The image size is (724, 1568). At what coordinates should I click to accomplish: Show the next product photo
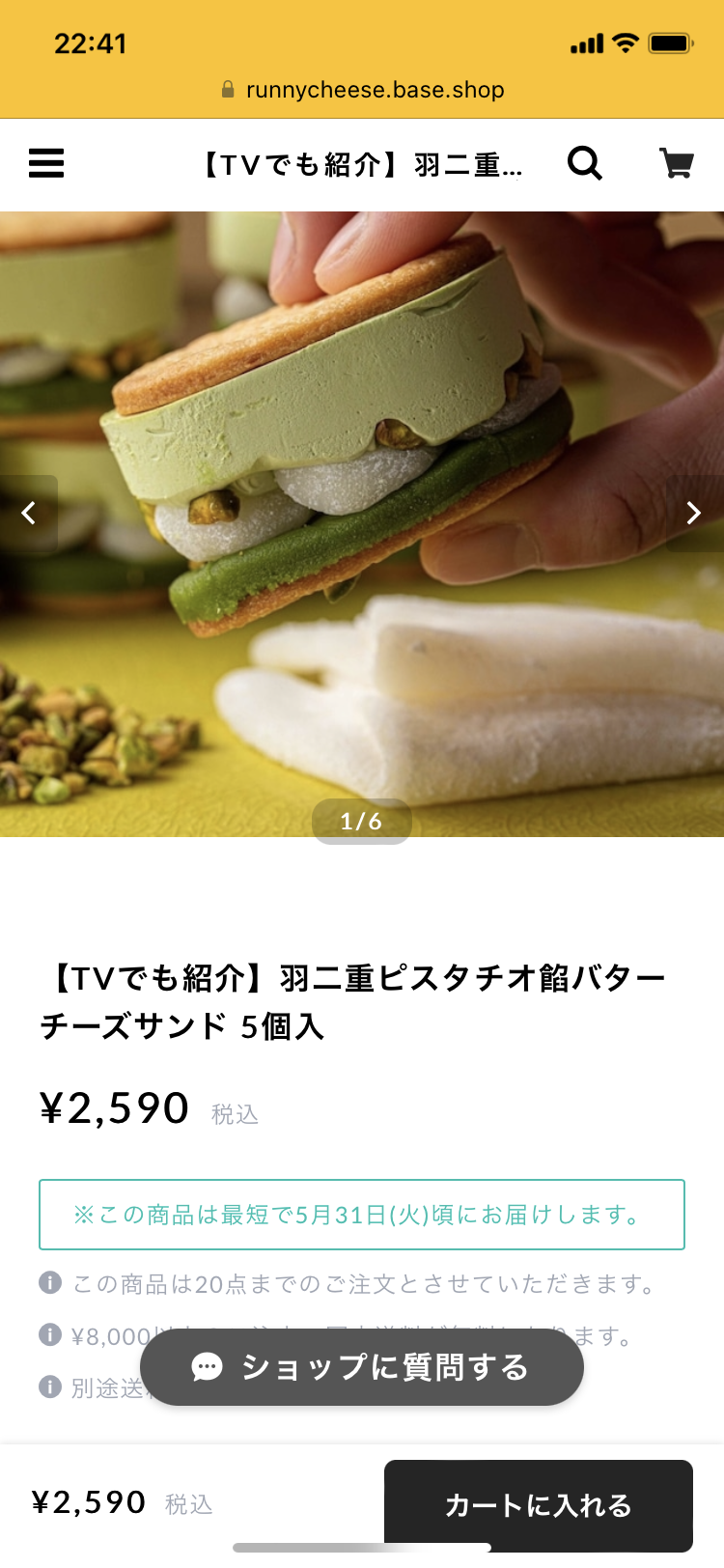coord(694,513)
